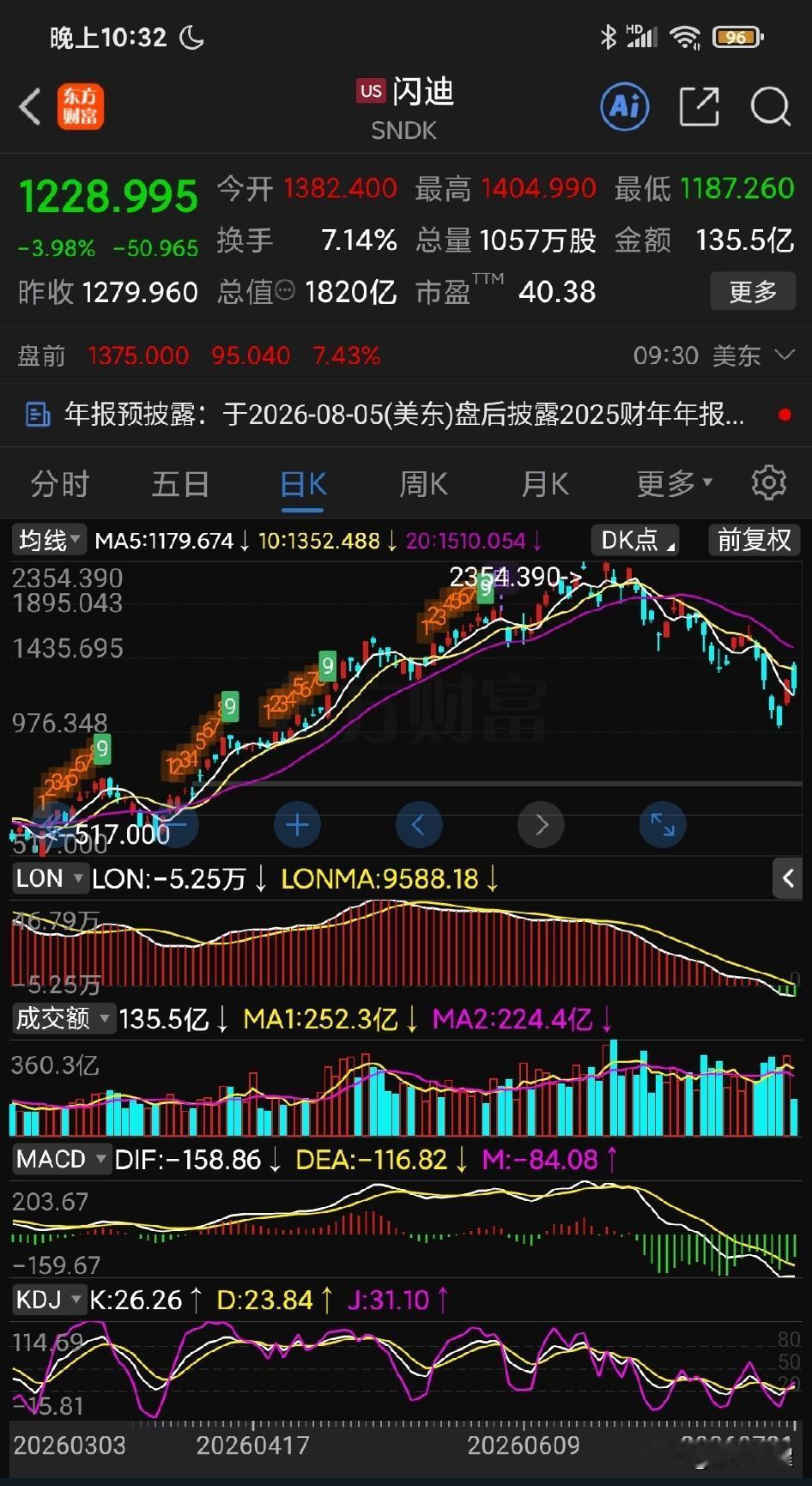Zoom in the chart with plus button
The width and height of the screenshot is (812, 1486).
click(x=297, y=825)
